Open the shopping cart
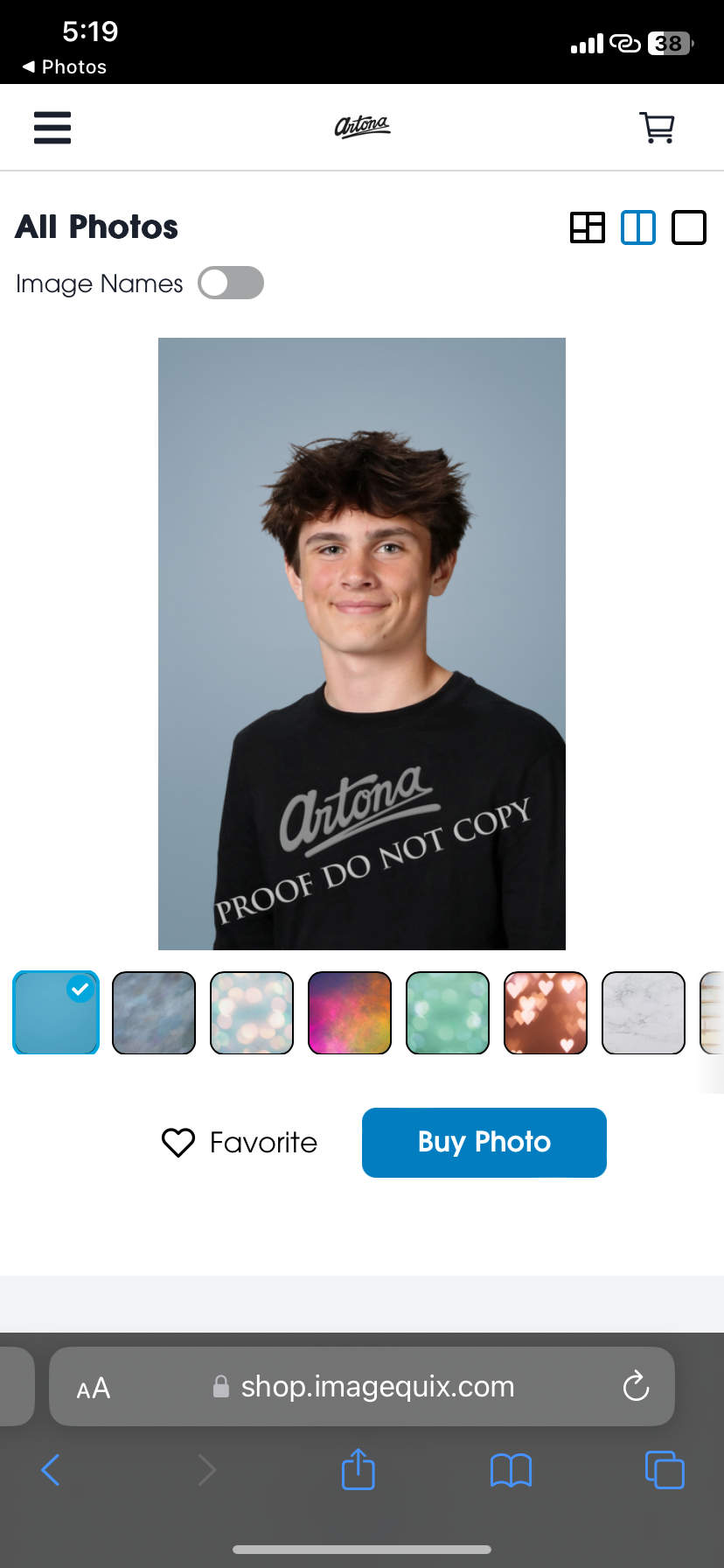Screen dimensions: 724x1568 (657, 128)
